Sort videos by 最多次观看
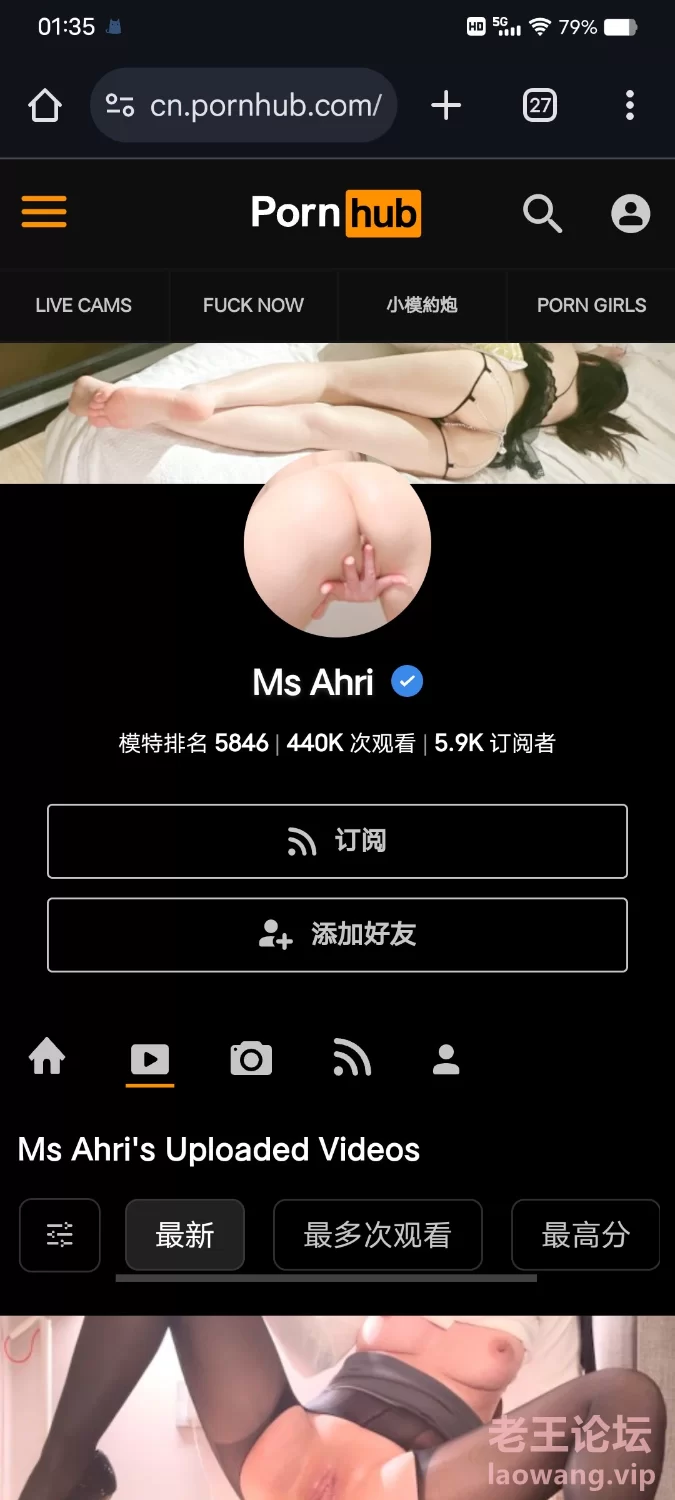 click(378, 1235)
